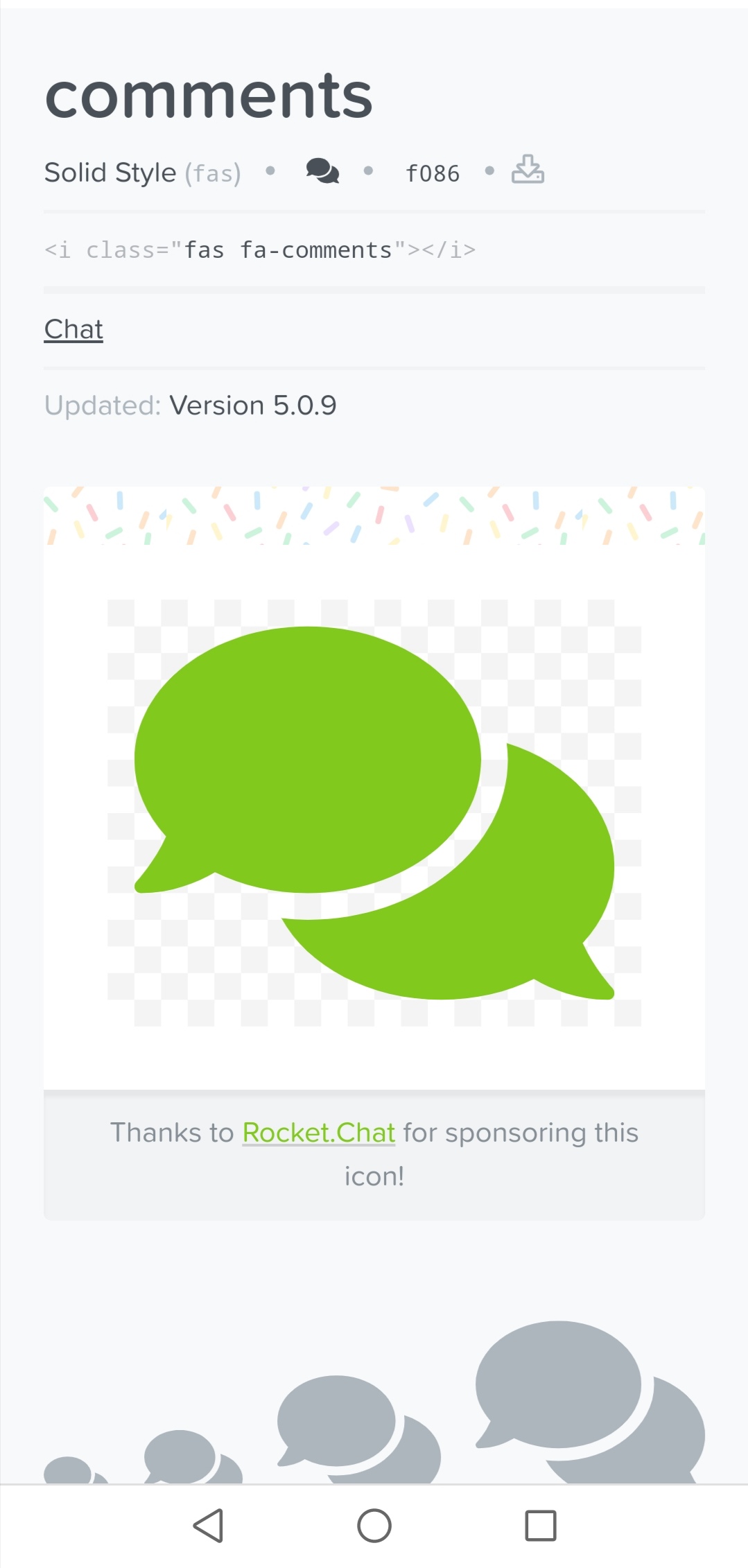Copy the fas fa-comments HTML snippet
748x1568 pixels.
click(260, 250)
